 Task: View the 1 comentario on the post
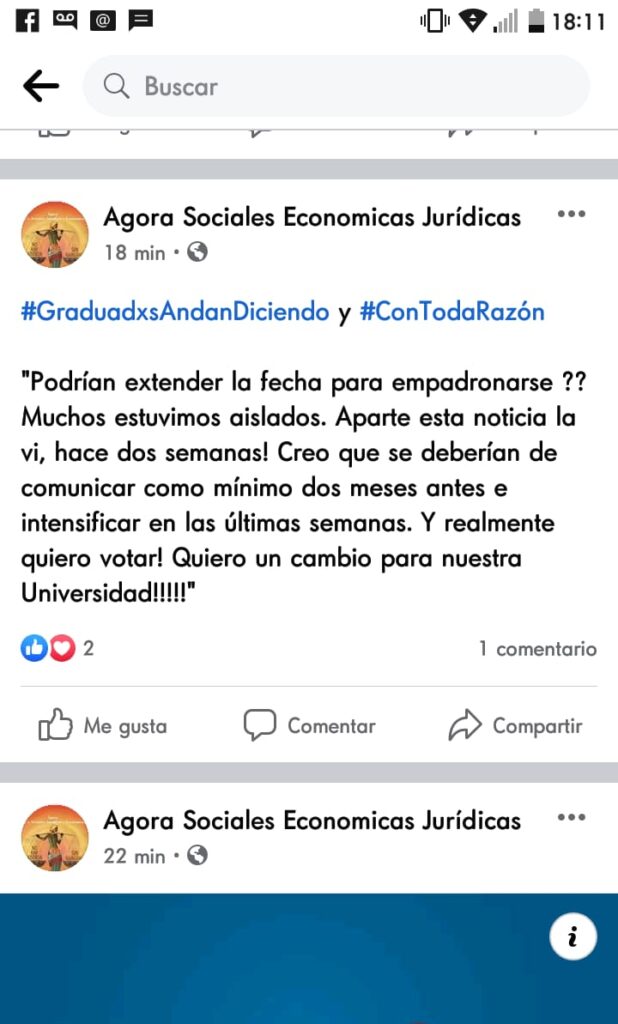pos(537,649)
